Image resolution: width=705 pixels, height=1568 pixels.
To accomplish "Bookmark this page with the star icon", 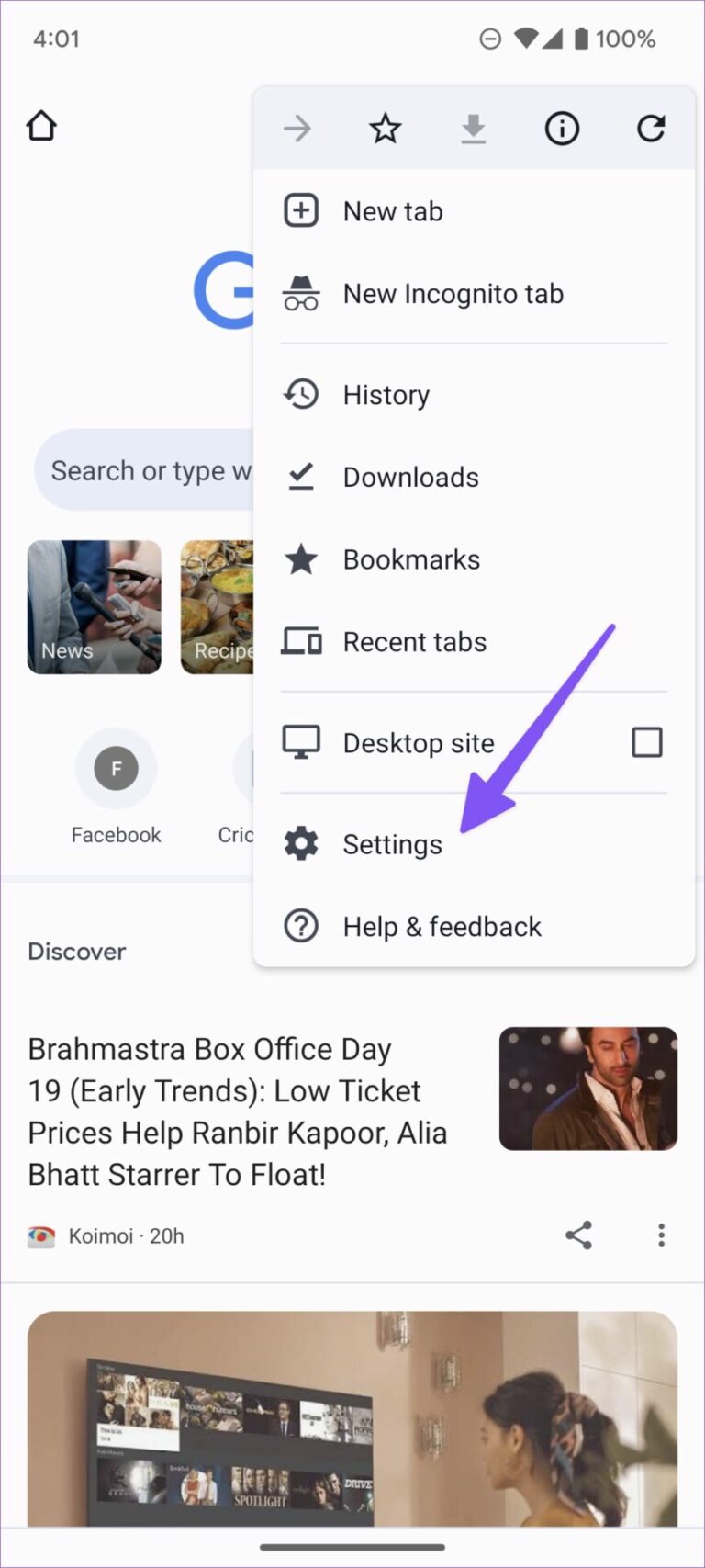I will (x=386, y=129).
